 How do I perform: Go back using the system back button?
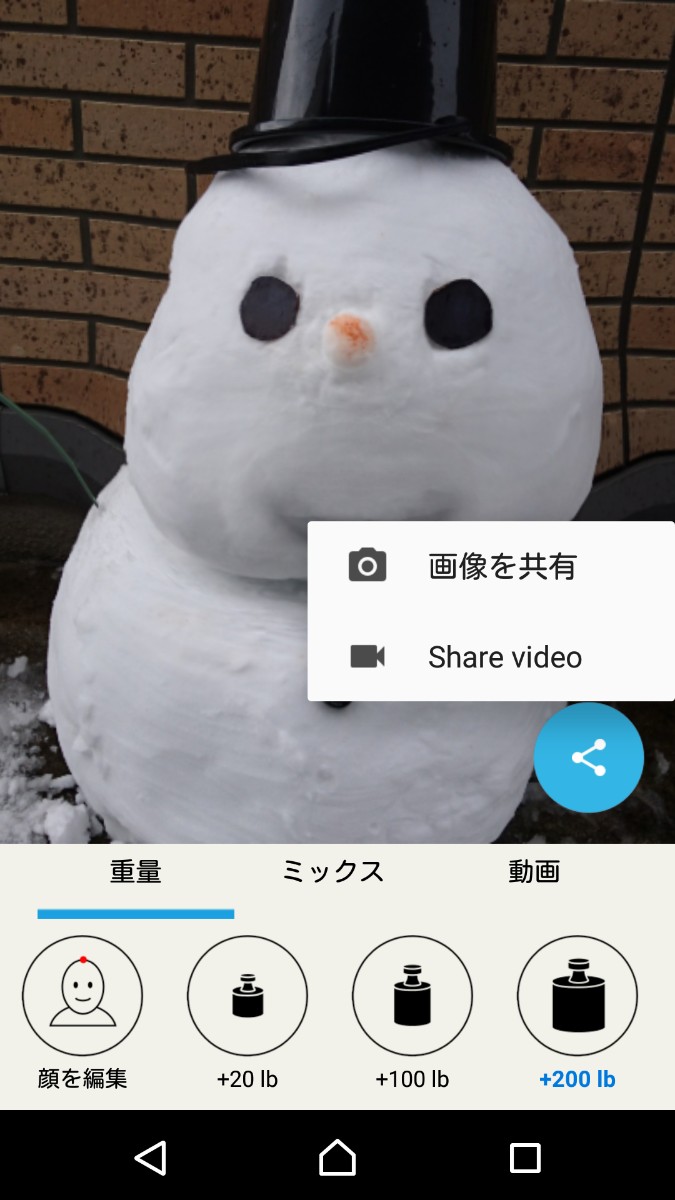[x=150, y=1157]
